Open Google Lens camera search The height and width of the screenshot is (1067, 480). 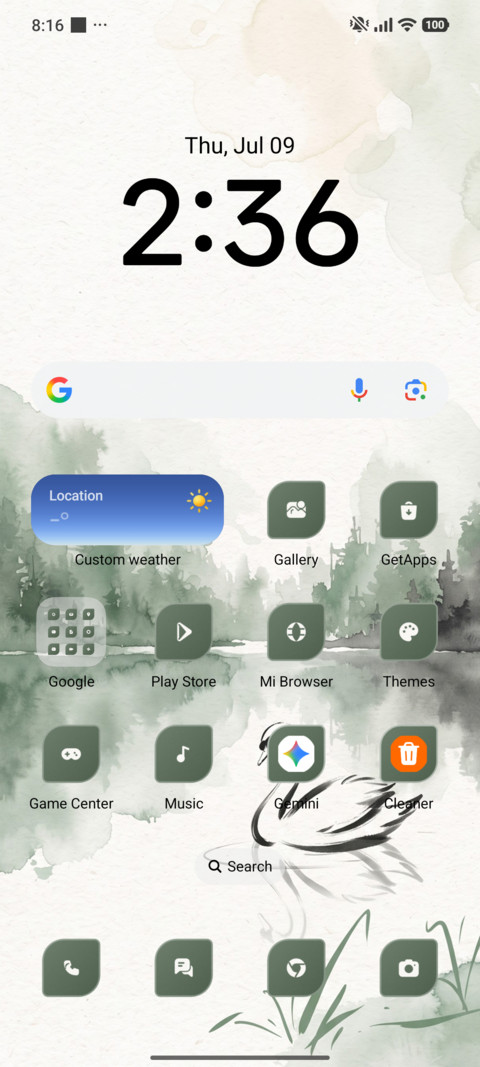click(x=415, y=390)
